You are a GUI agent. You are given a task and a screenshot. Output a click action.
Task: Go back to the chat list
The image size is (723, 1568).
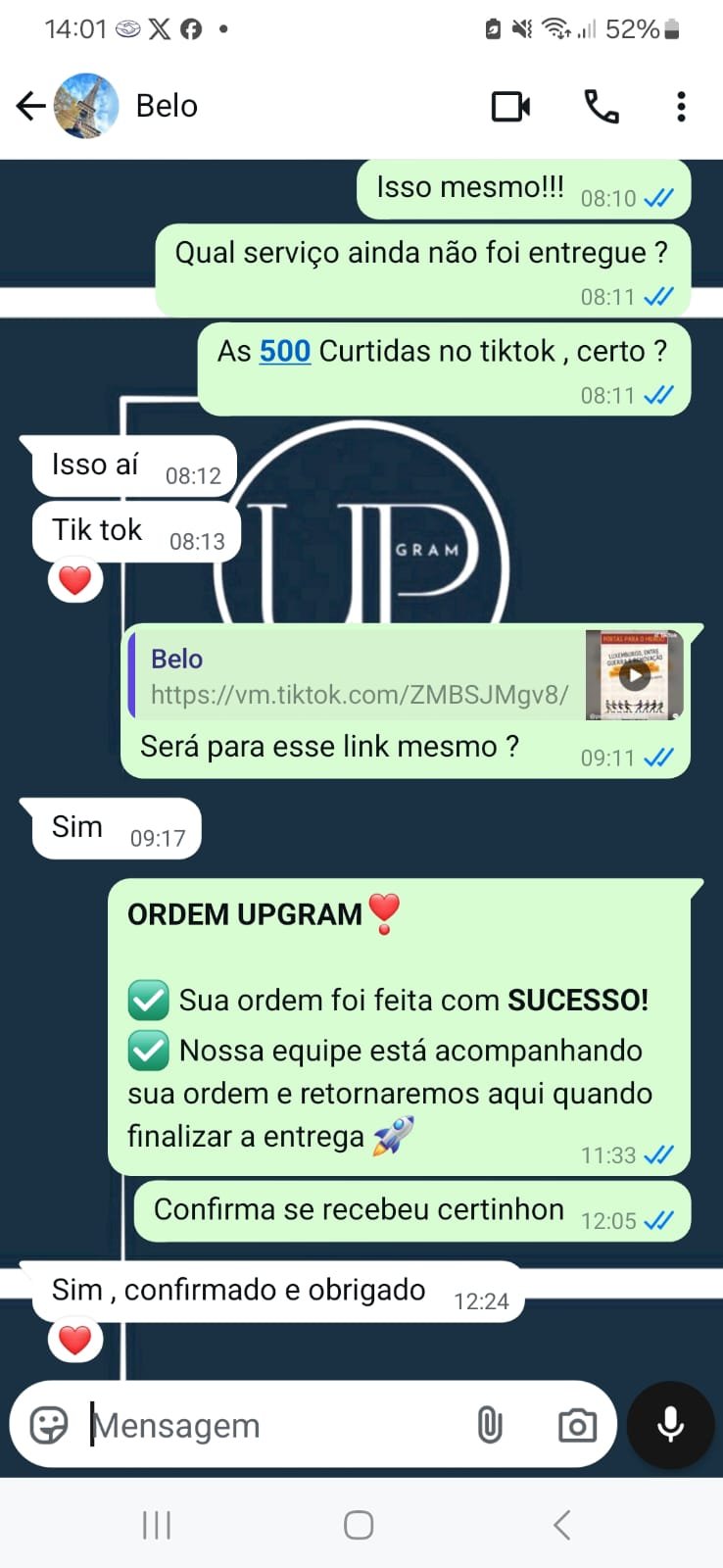[30, 106]
